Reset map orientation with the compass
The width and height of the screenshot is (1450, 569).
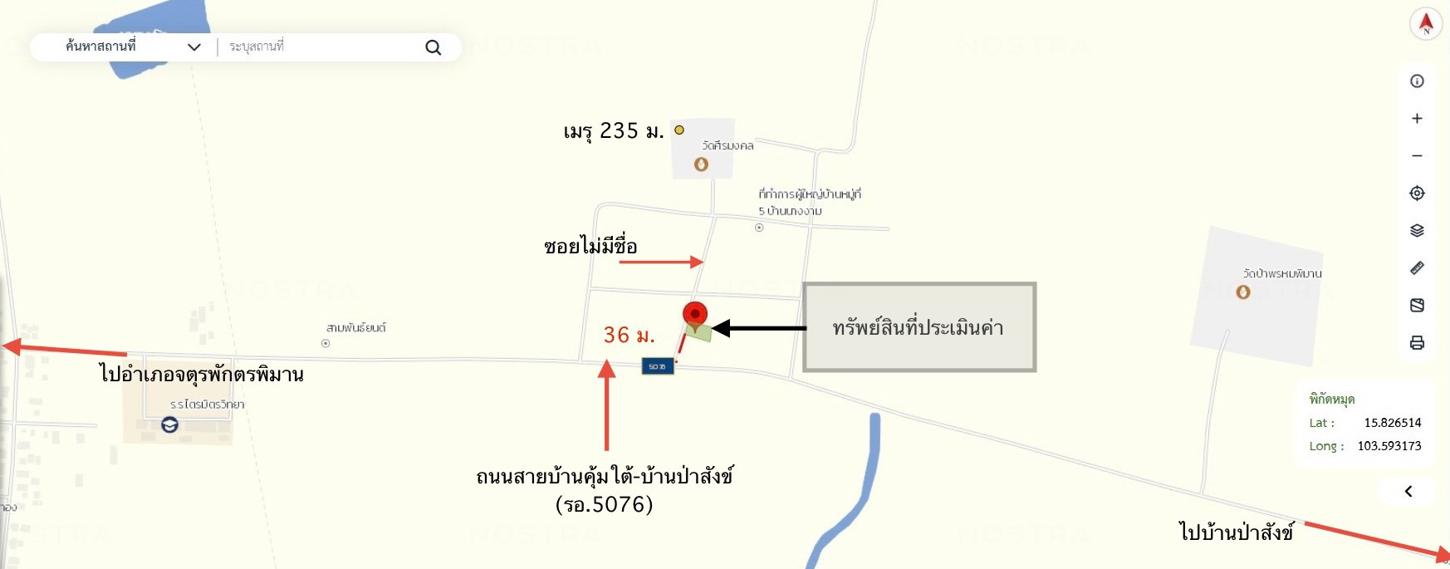1426,24
